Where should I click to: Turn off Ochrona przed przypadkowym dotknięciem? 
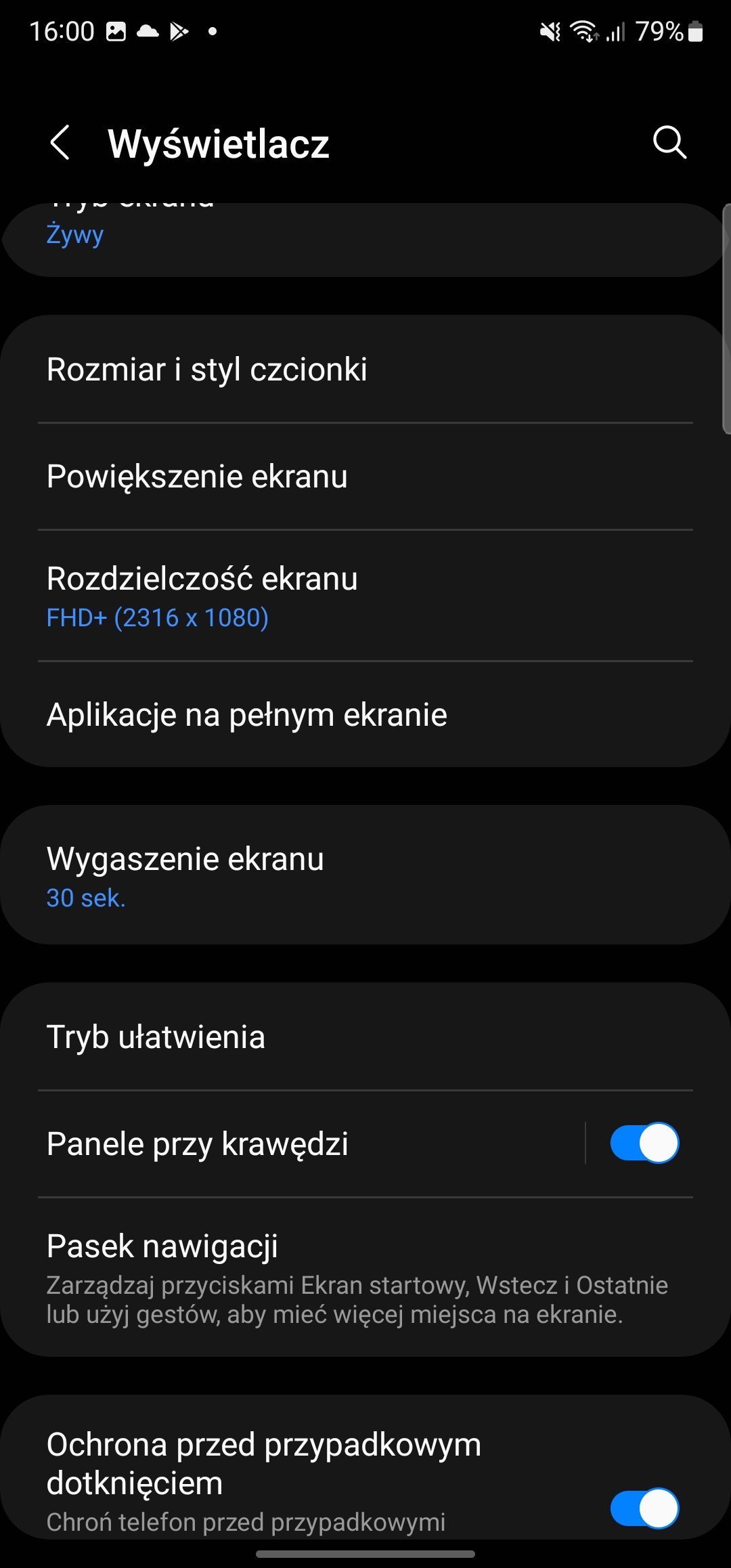[644, 1508]
